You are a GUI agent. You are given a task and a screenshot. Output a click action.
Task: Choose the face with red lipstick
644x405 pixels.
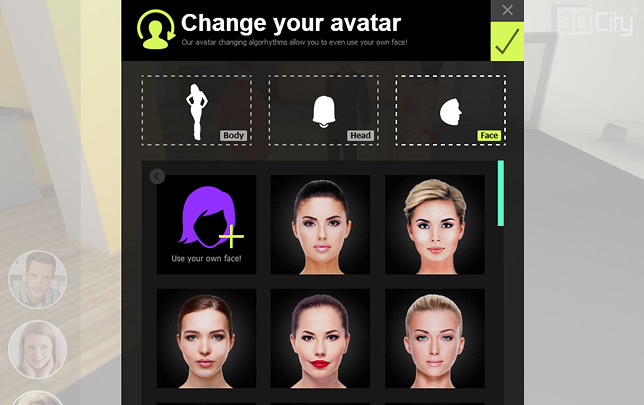pos(320,340)
